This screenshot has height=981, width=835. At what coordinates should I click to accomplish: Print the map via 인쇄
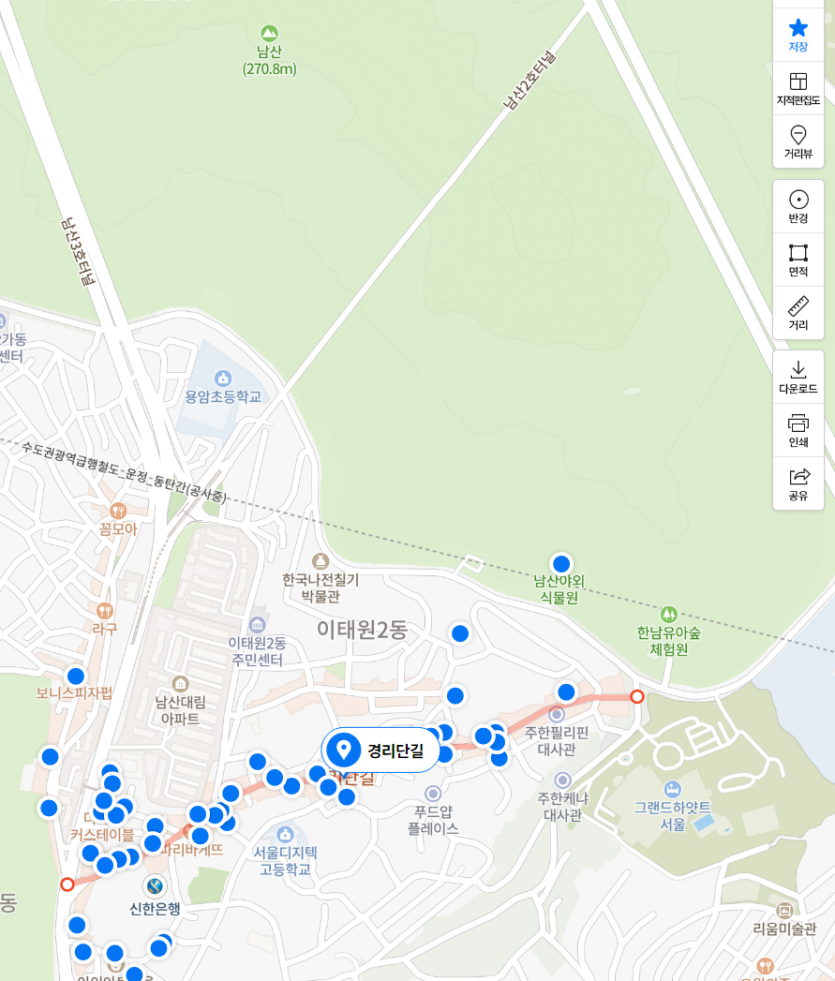click(x=798, y=429)
